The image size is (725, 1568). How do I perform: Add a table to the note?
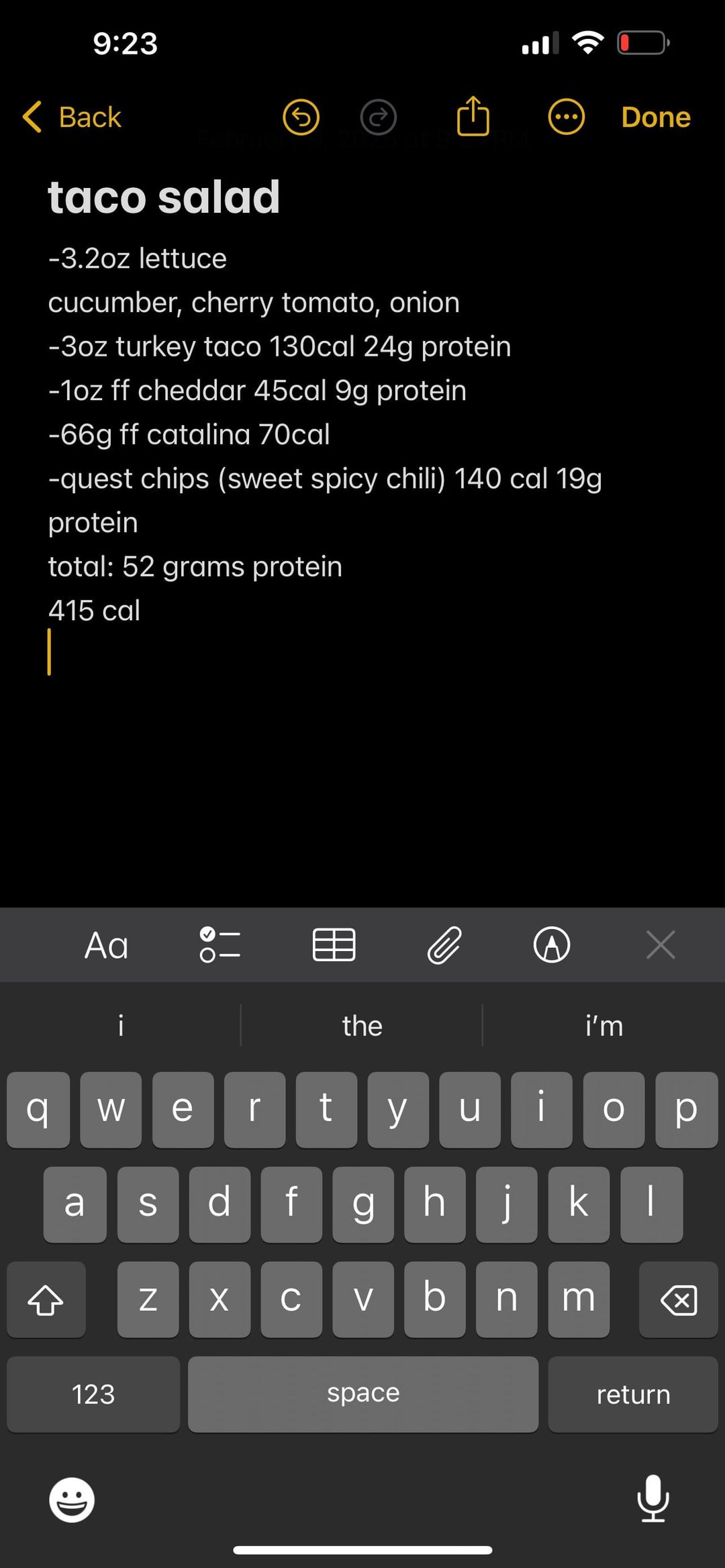tap(334, 945)
